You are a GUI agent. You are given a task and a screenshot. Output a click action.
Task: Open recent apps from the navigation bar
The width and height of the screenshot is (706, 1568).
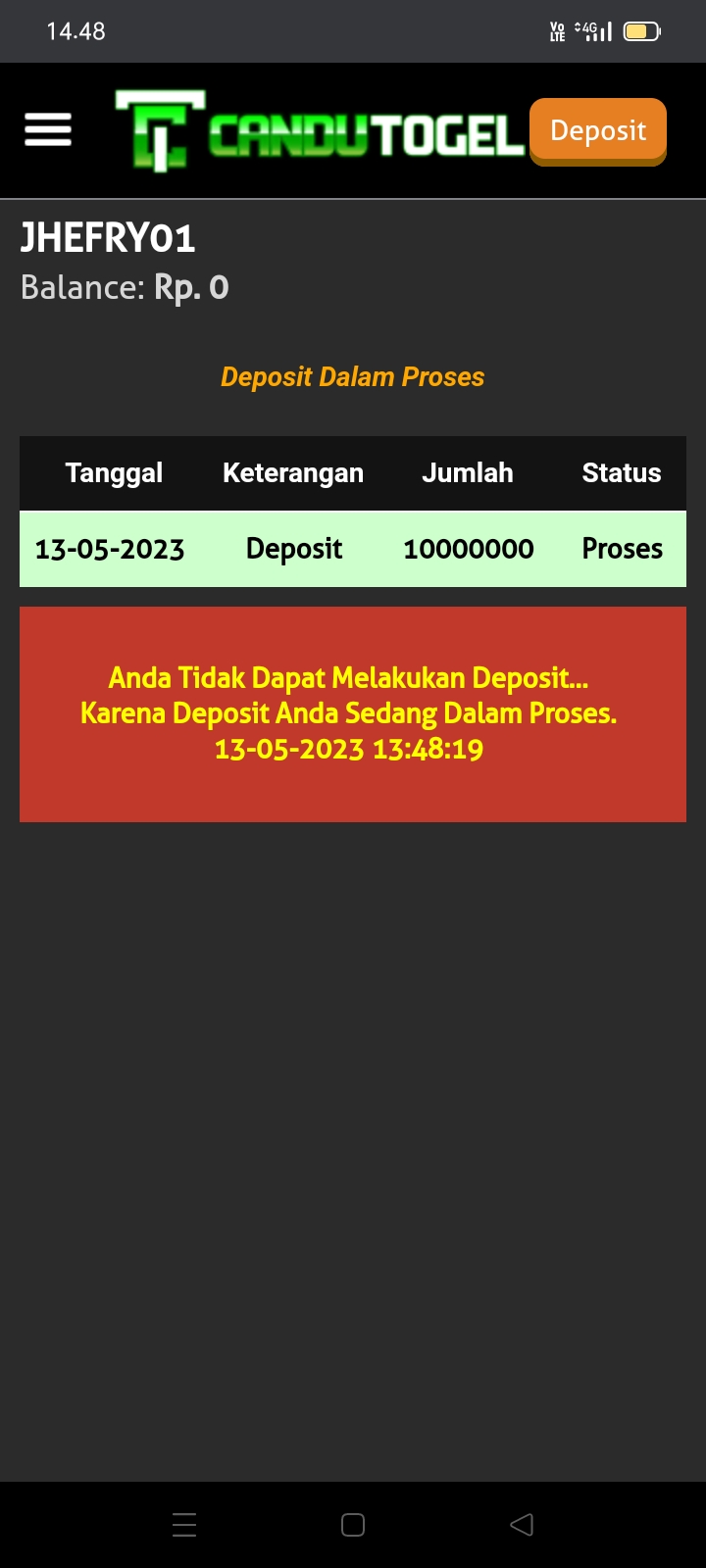pyautogui.click(x=184, y=1524)
